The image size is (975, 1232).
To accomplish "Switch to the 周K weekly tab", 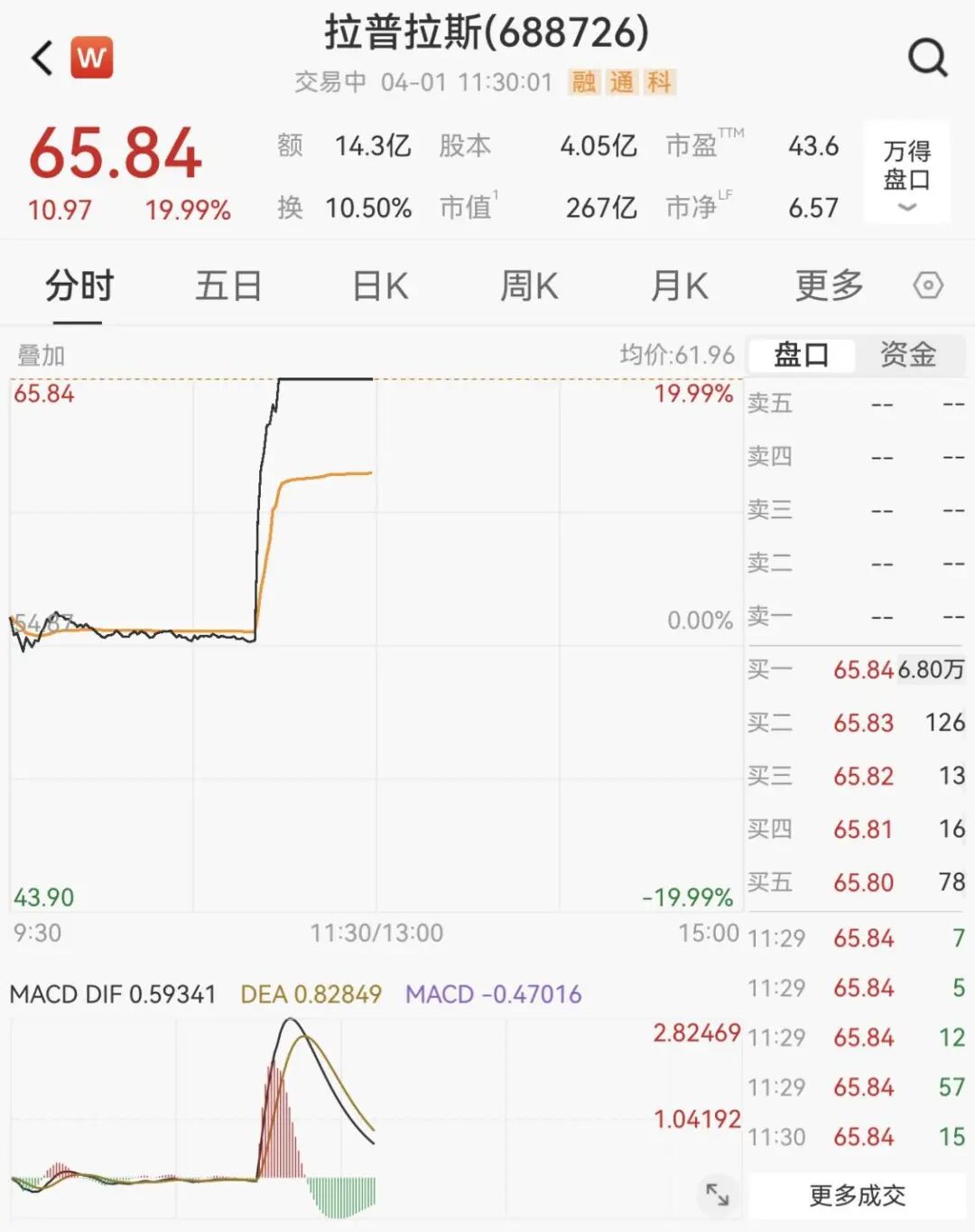I will click(529, 285).
